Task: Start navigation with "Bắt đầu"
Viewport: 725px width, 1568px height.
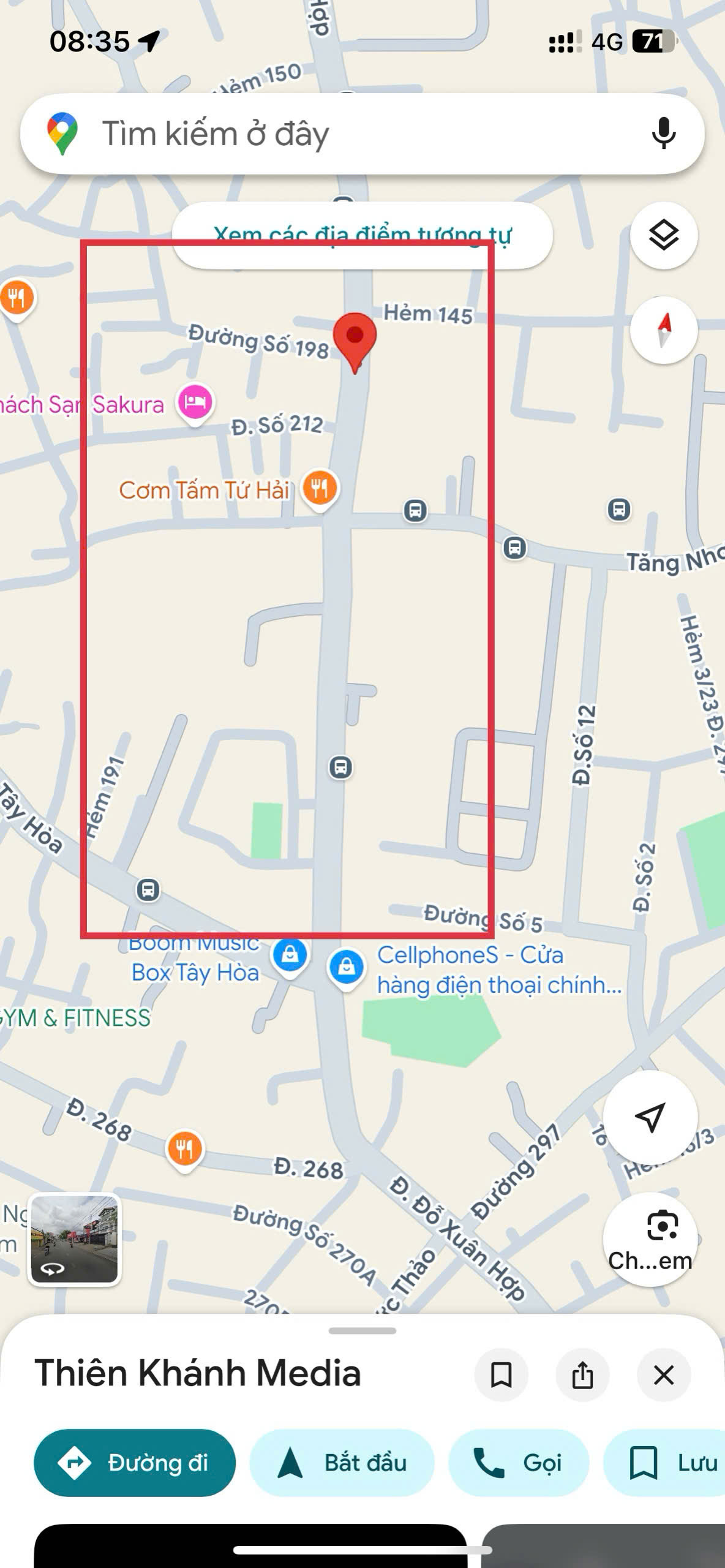Action: (342, 1463)
